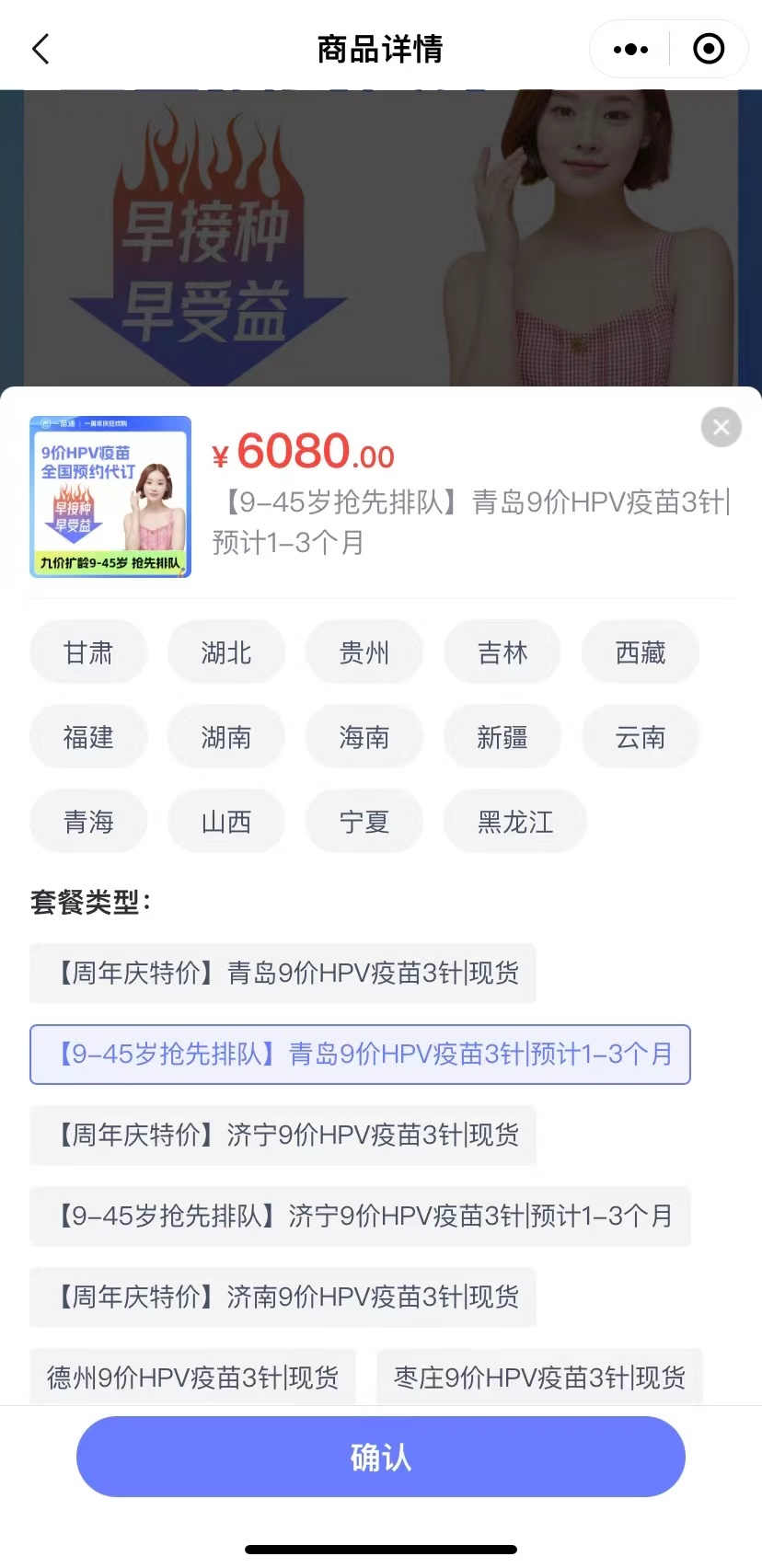
Task: Pick the 西藏 region chip
Action: coord(641,653)
